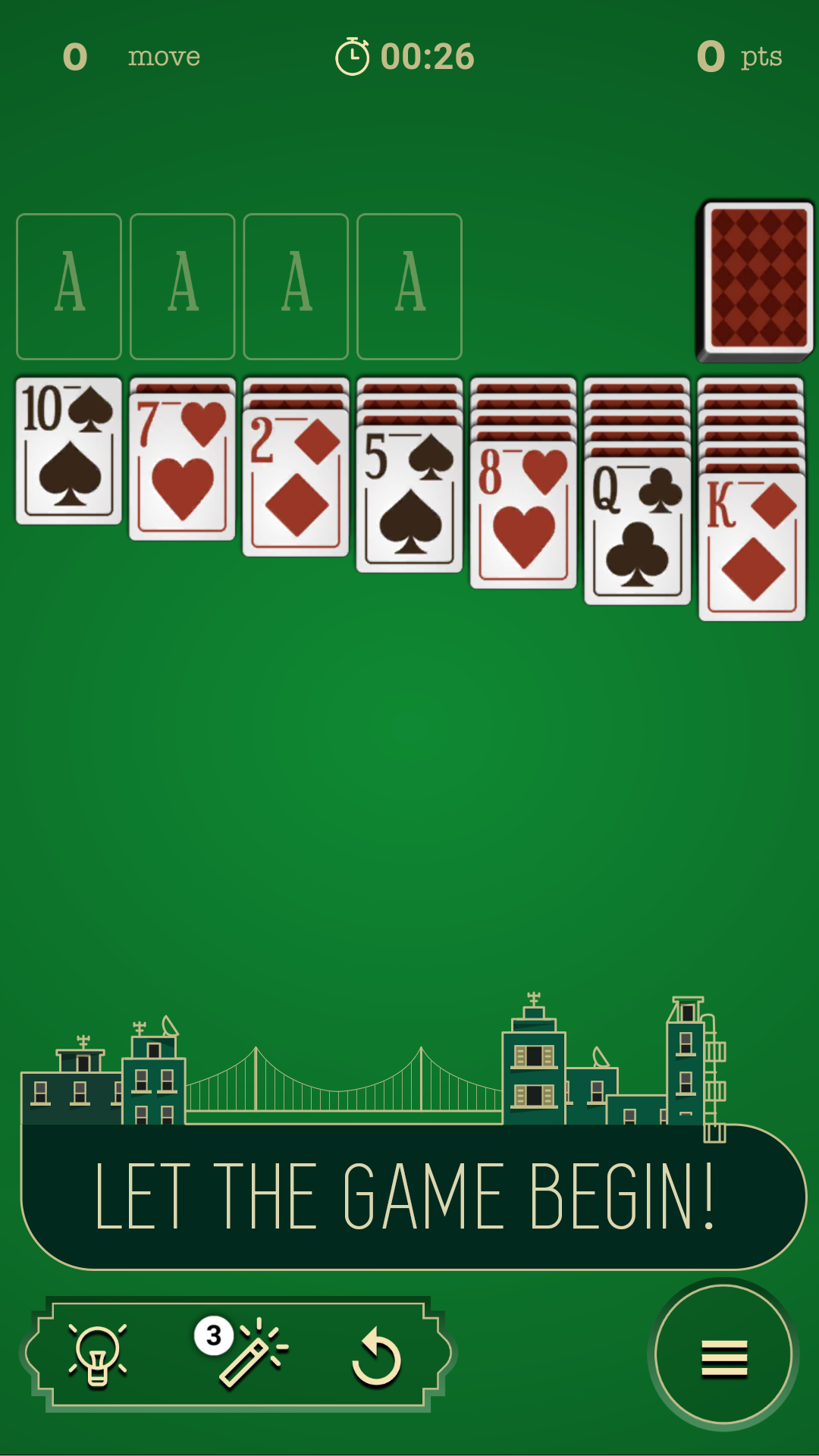Screen dimensions: 819x1456
Task: Select the first empty ace foundation slot
Action: pyautogui.click(x=68, y=287)
